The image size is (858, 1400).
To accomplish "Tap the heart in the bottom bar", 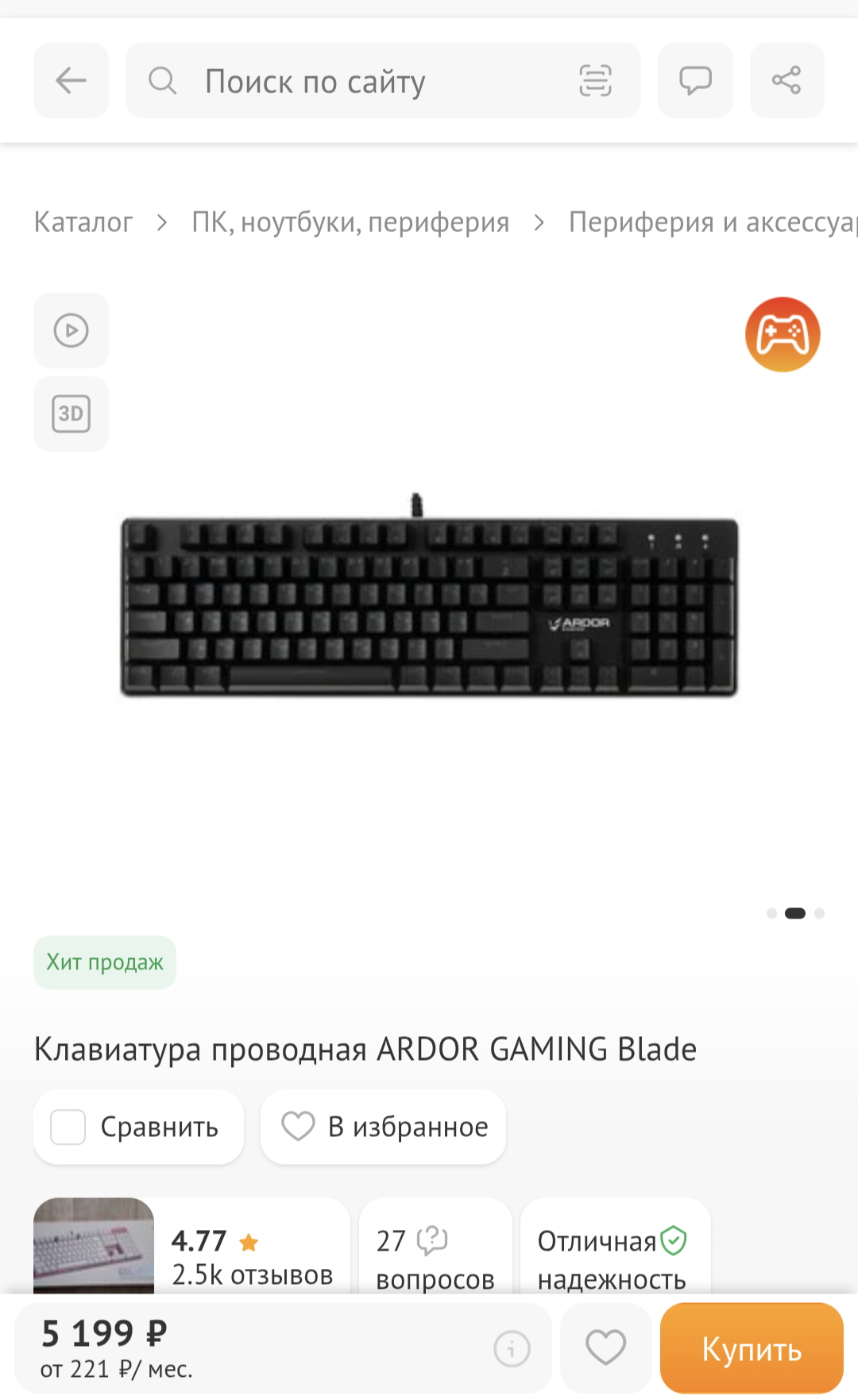I will pos(606,1348).
